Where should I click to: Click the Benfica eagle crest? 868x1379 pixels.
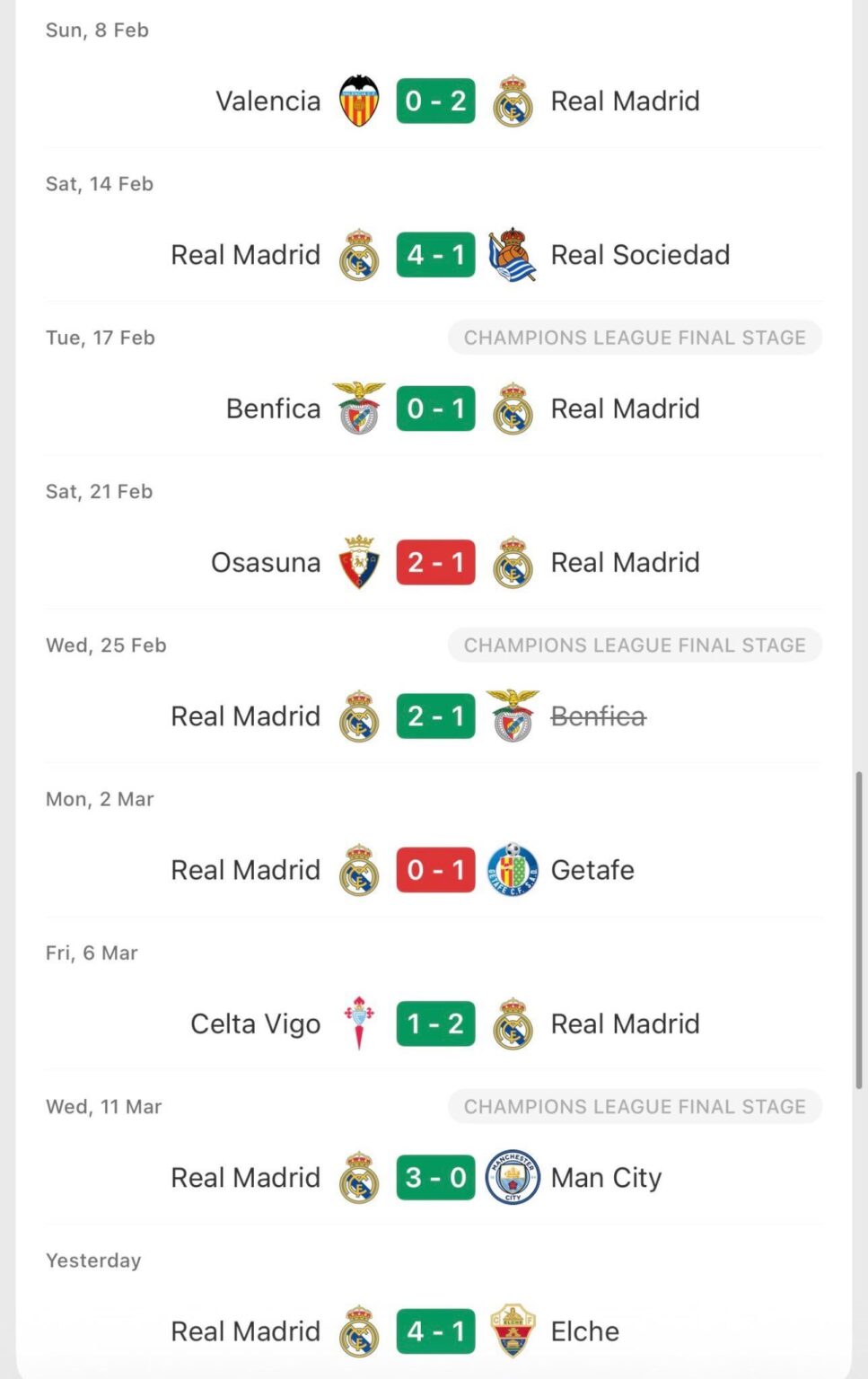(358, 408)
